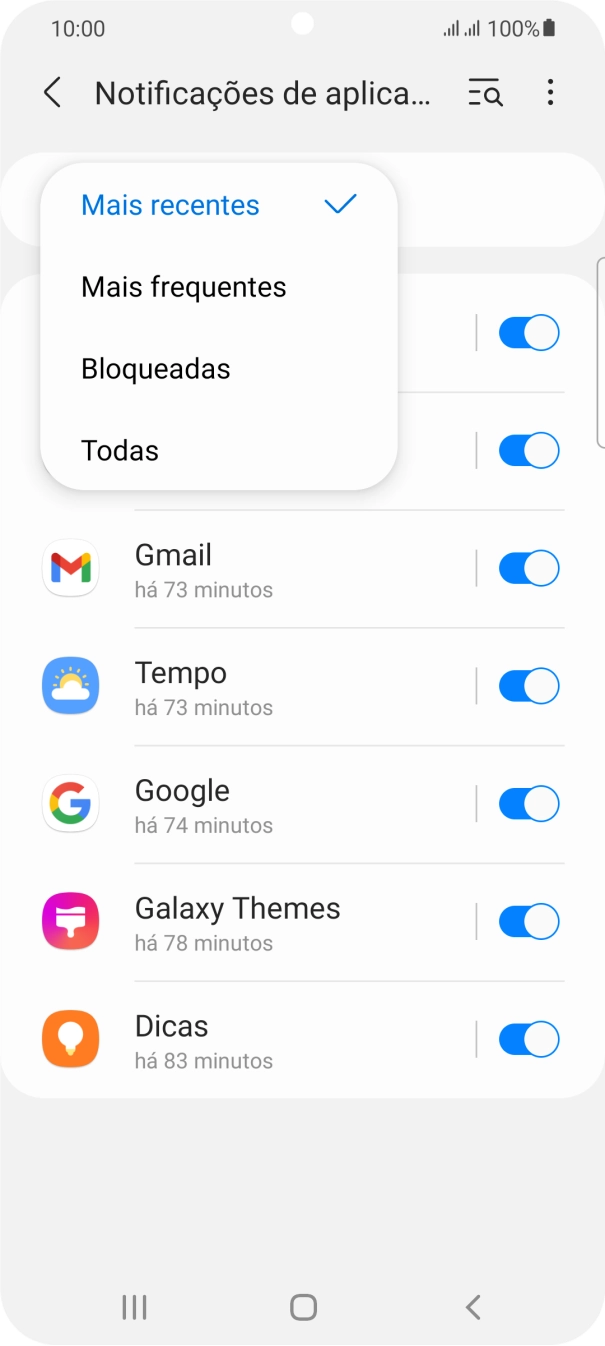Toggle Google notifications off
Screen dimensions: 605x1346
pyautogui.click(x=528, y=805)
